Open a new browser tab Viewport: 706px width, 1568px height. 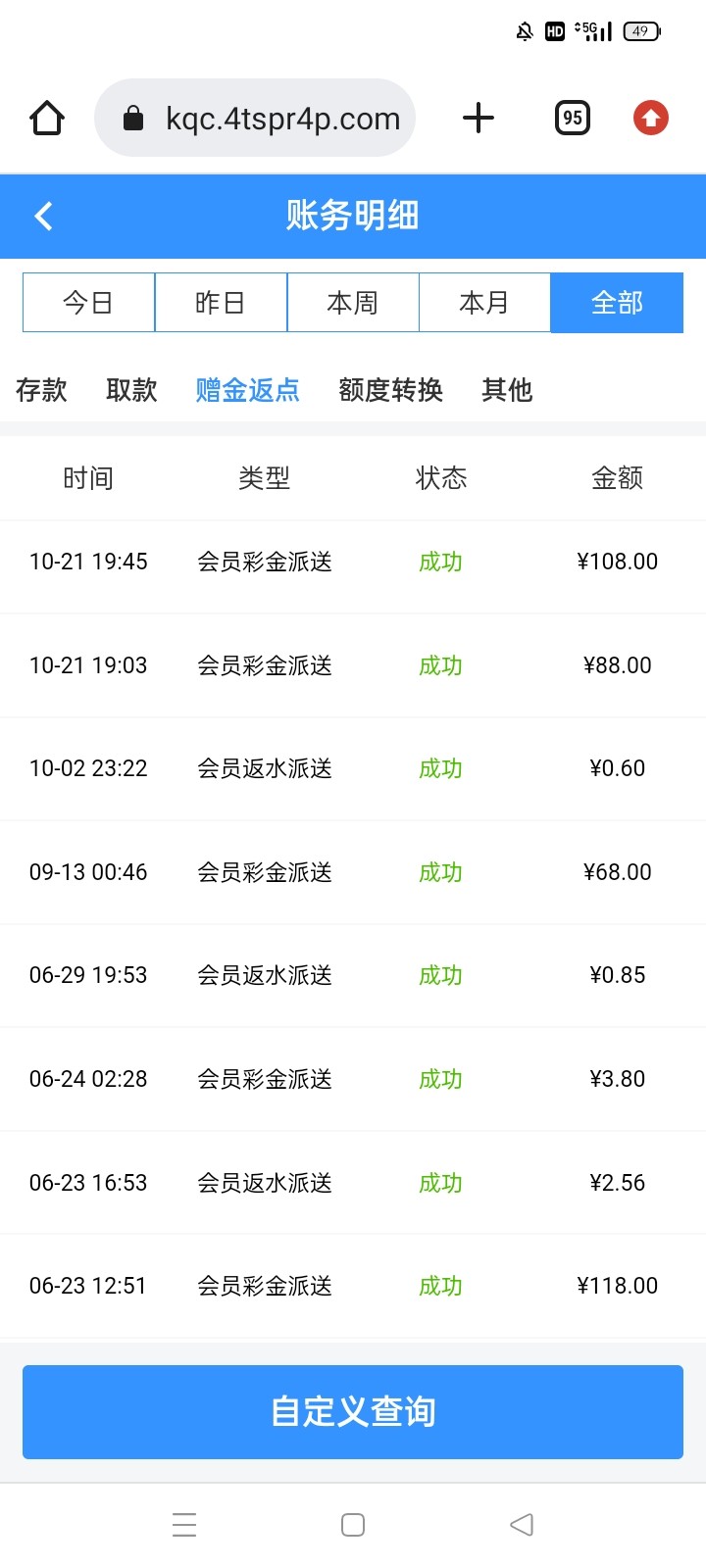[479, 119]
